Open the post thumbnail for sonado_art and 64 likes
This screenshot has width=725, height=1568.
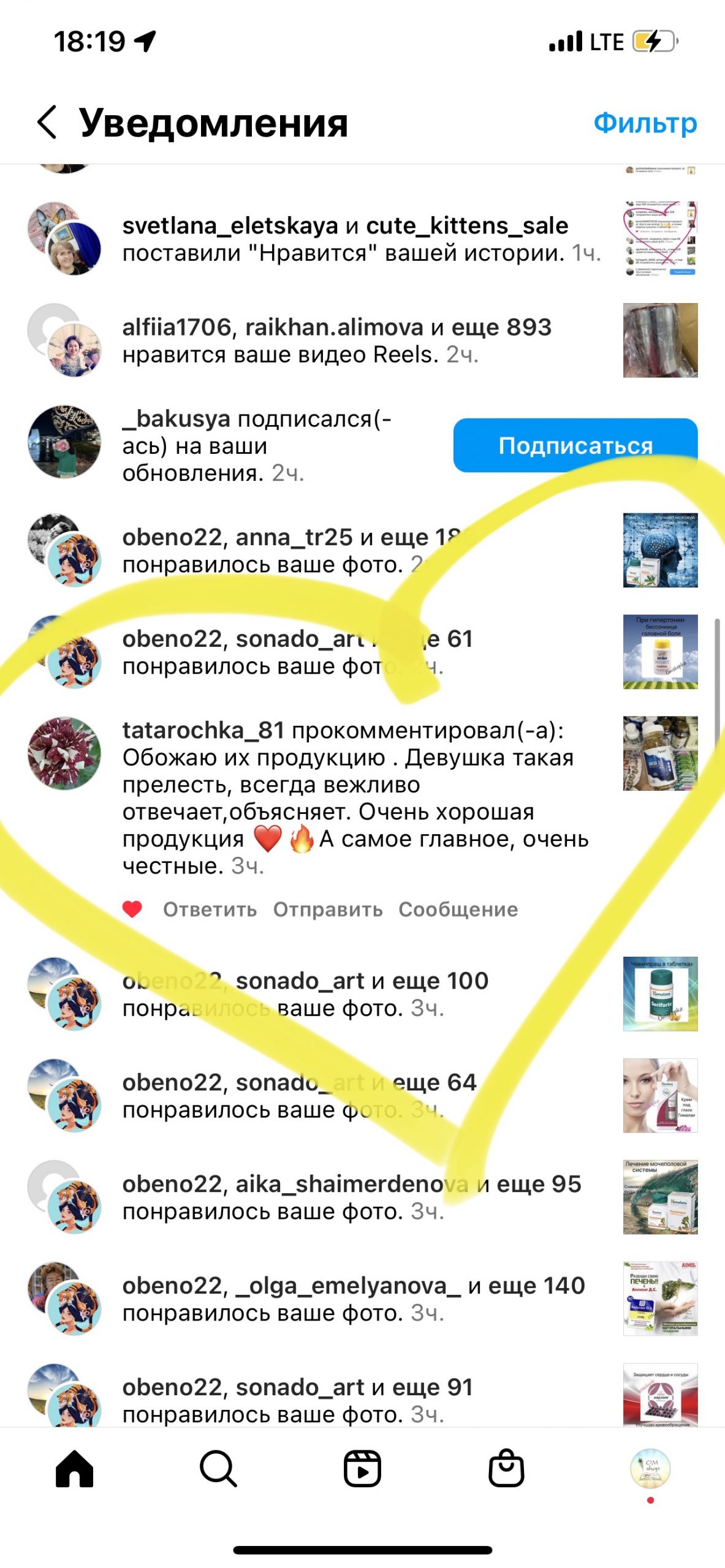[660, 1095]
